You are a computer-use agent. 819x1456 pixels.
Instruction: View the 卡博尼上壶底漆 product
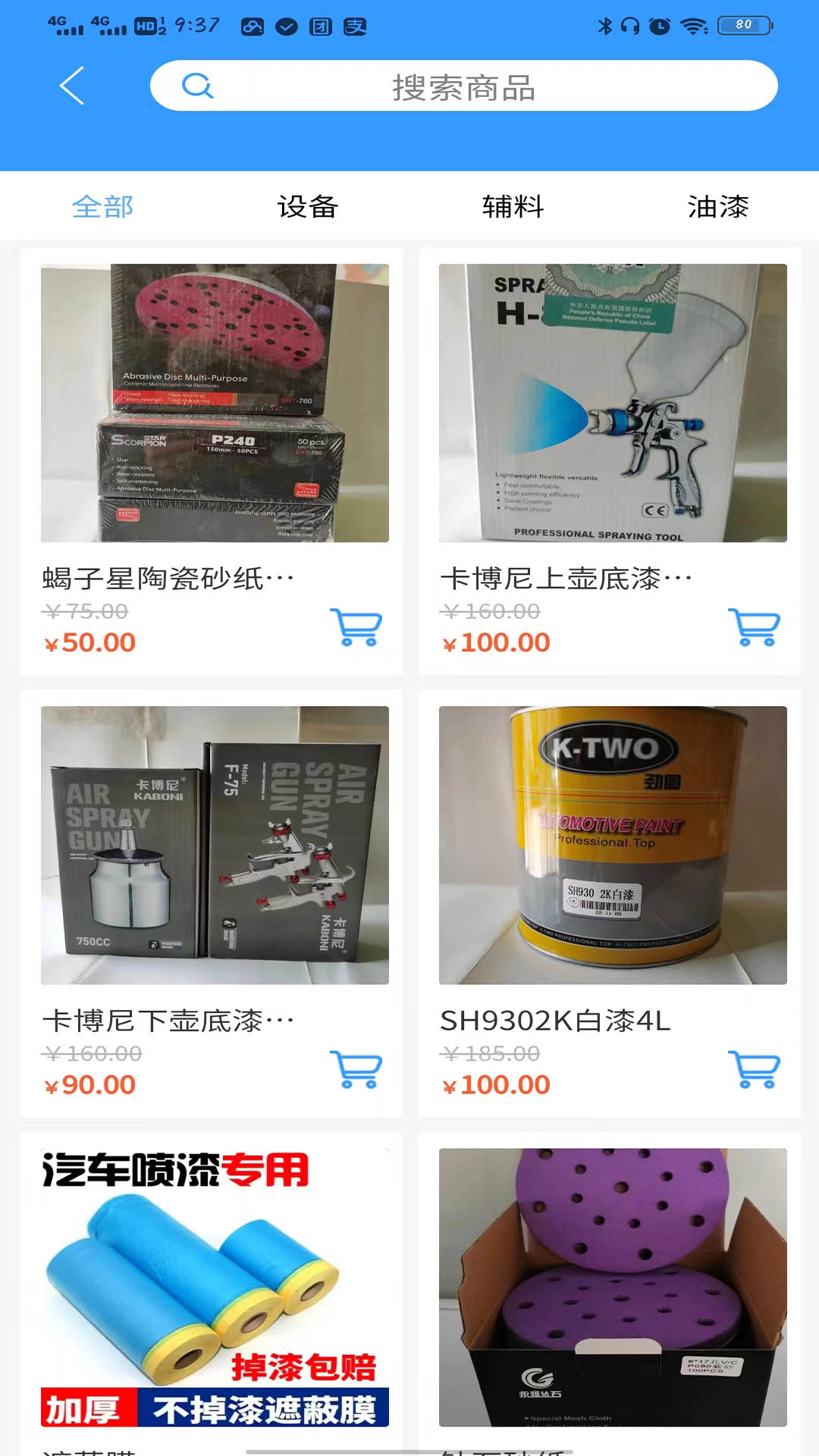click(613, 403)
